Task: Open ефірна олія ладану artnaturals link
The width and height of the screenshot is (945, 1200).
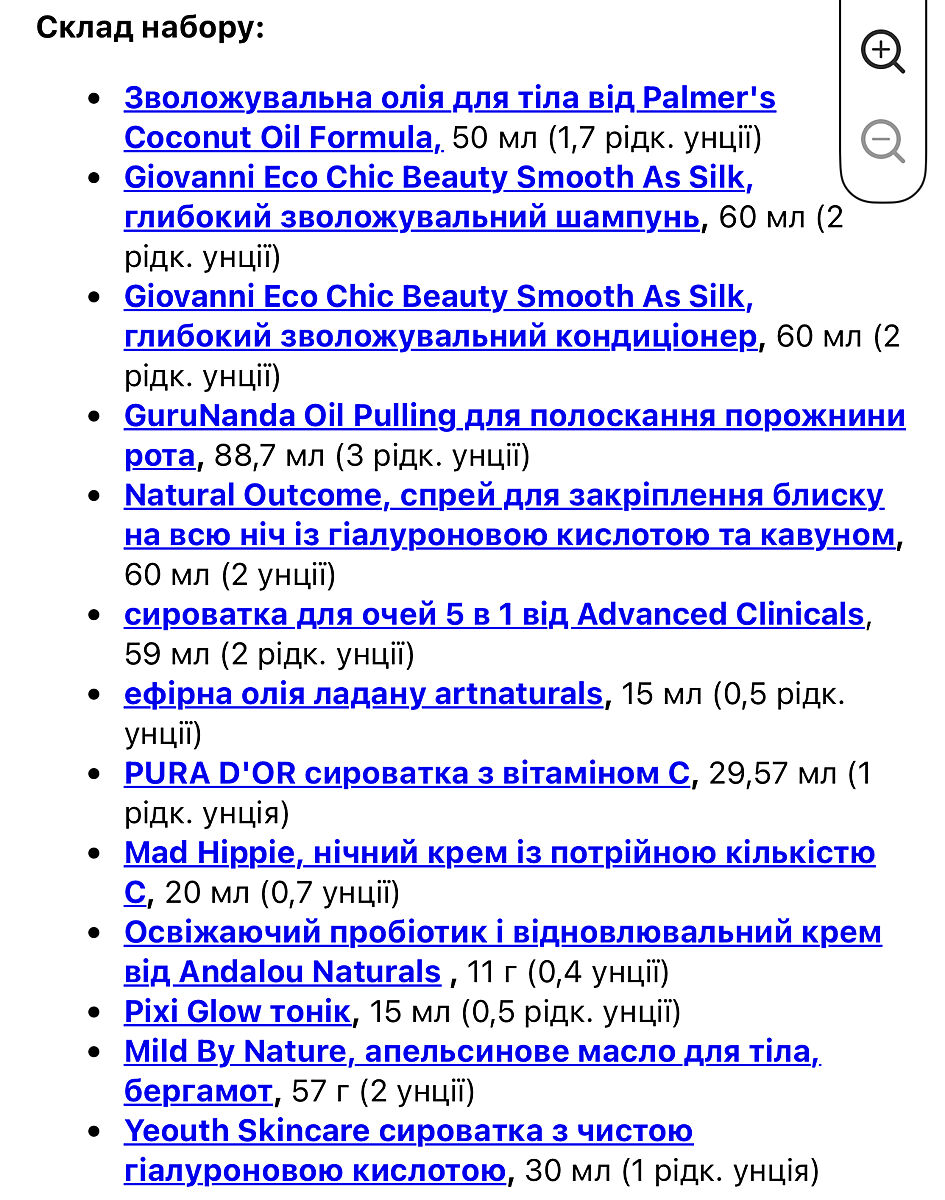Action: (363, 693)
